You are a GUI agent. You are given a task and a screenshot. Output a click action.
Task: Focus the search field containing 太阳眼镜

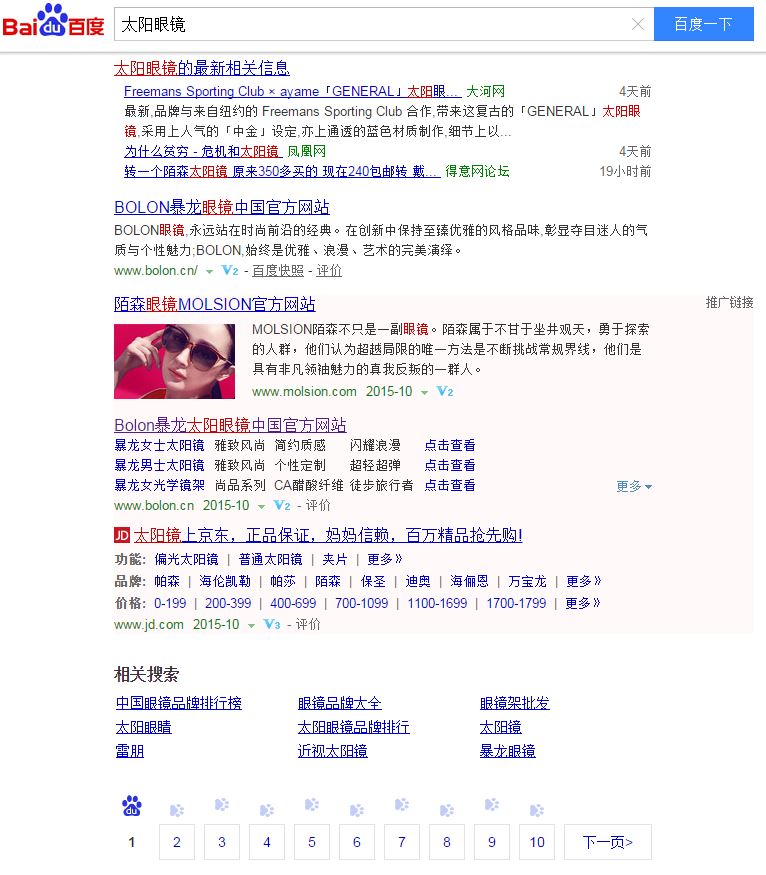[x=370, y=24]
